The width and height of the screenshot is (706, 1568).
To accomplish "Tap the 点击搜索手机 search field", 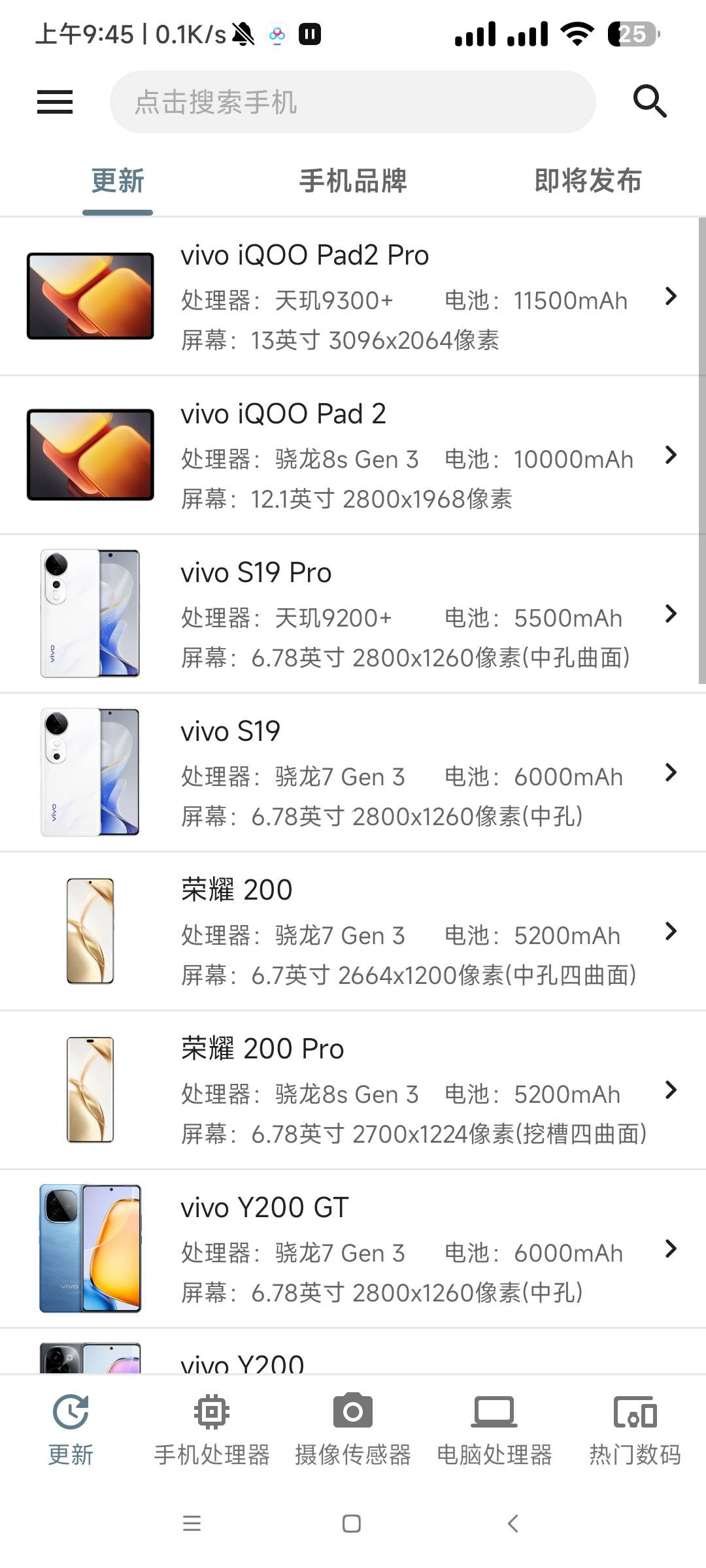I will pyautogui.click(x=352, y=102).
